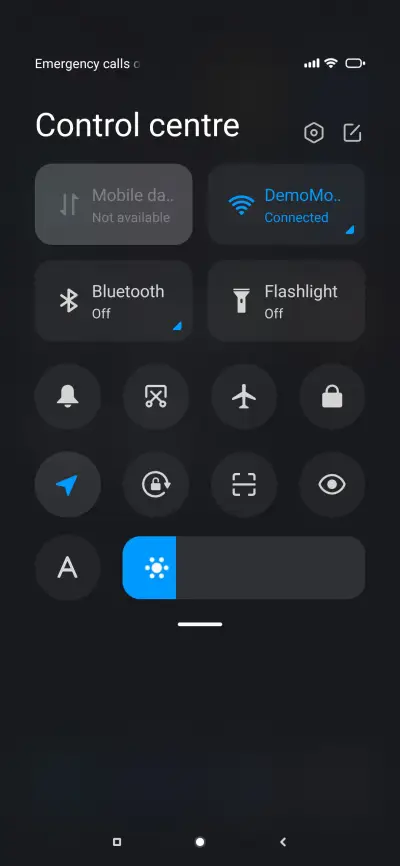Tap the lock screen padlock icon
Screen dimensions: 400x866
(332, 397)
